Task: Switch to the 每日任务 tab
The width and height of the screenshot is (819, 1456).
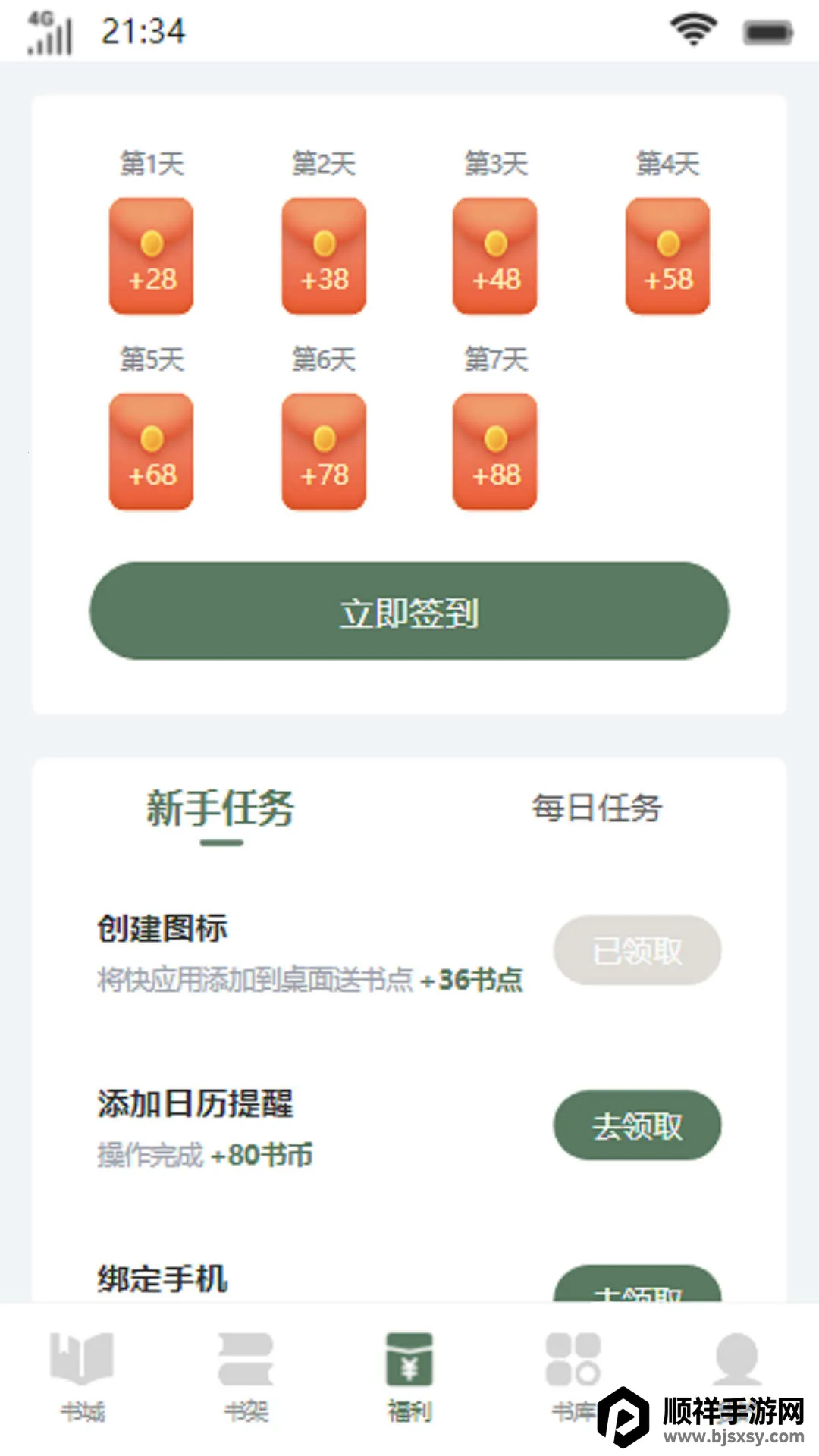Action: click(x=597, y=808)
